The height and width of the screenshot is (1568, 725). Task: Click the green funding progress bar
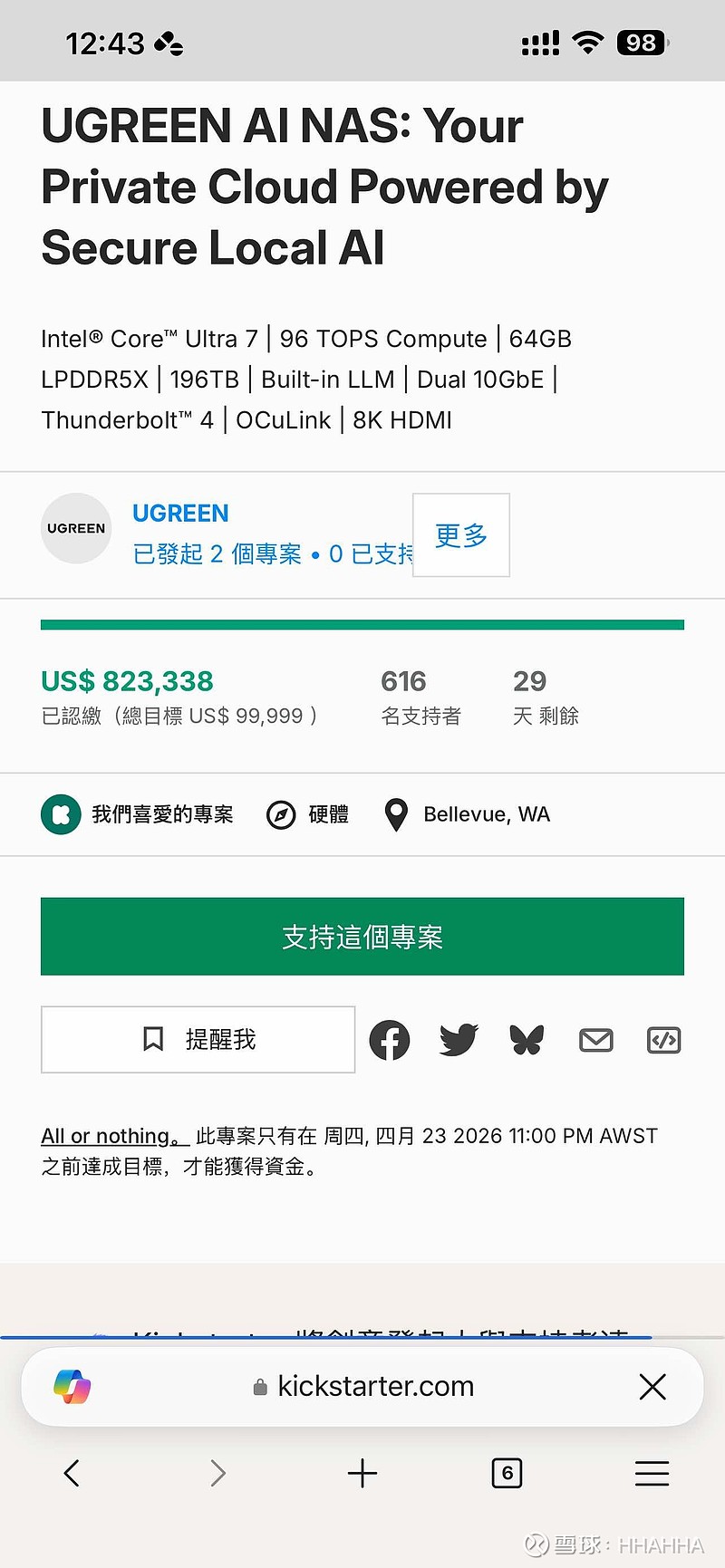tap(362, 624)
